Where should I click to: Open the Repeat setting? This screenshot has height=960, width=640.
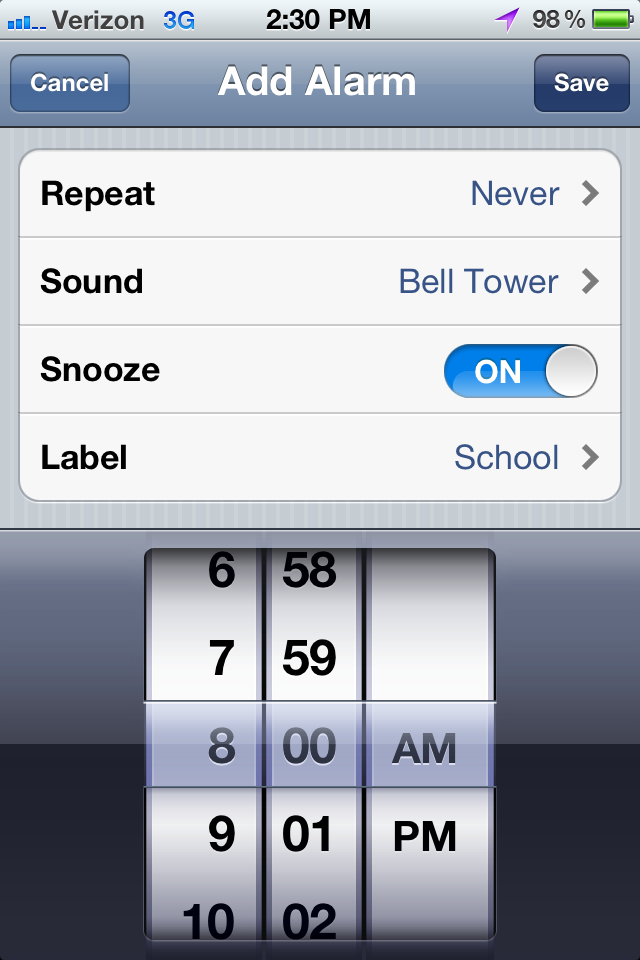pos(320,194)
